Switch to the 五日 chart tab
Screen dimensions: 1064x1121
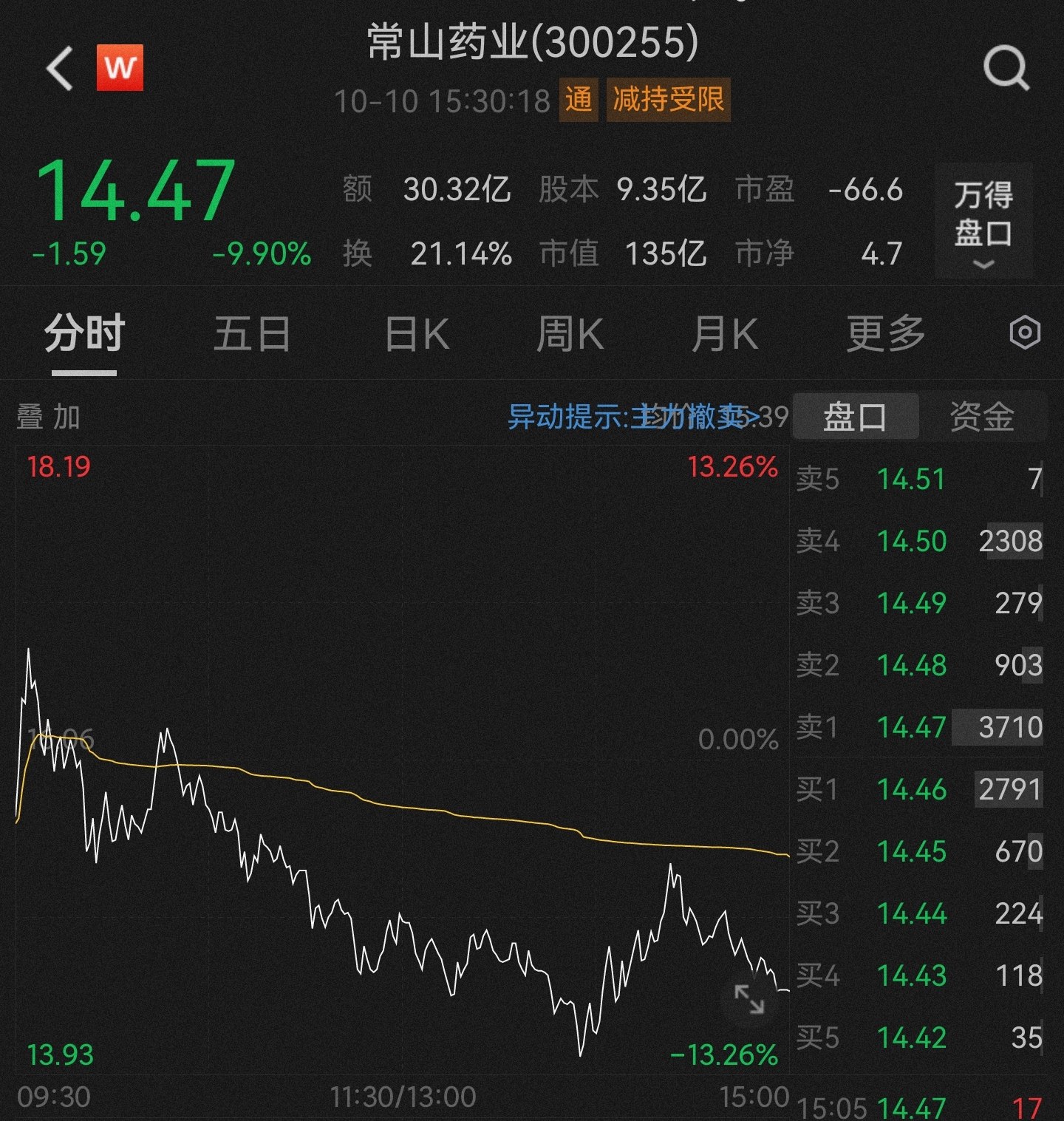252,335
